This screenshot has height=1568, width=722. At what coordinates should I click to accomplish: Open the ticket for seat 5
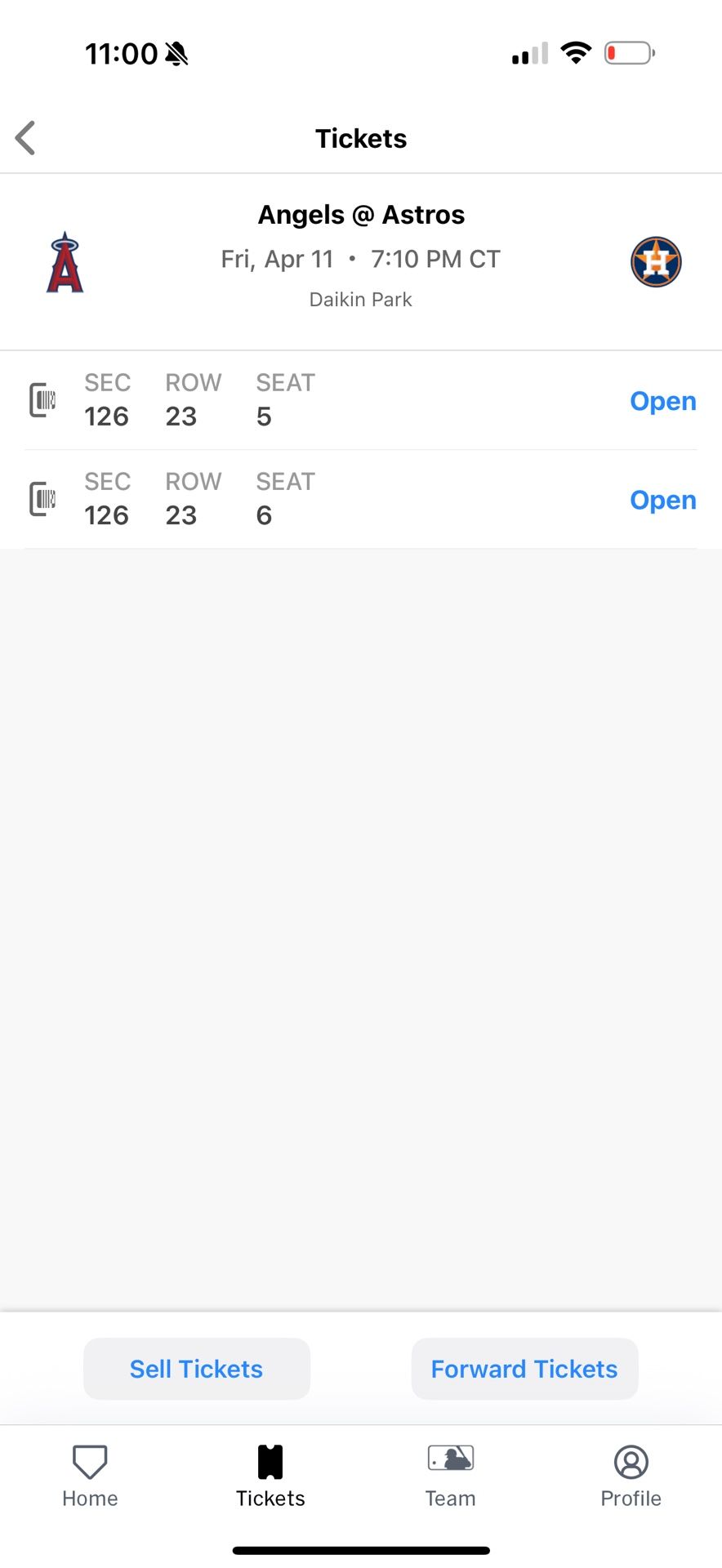pos(662,401)
